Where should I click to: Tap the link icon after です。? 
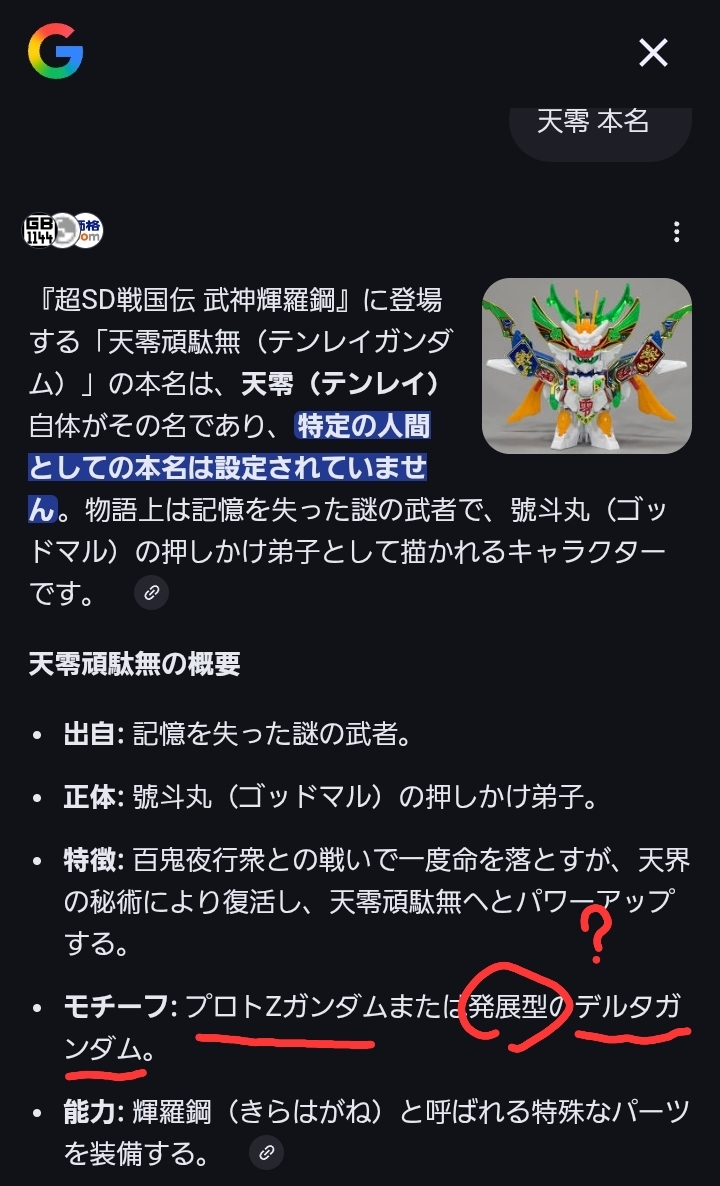(x=151, y=592)
